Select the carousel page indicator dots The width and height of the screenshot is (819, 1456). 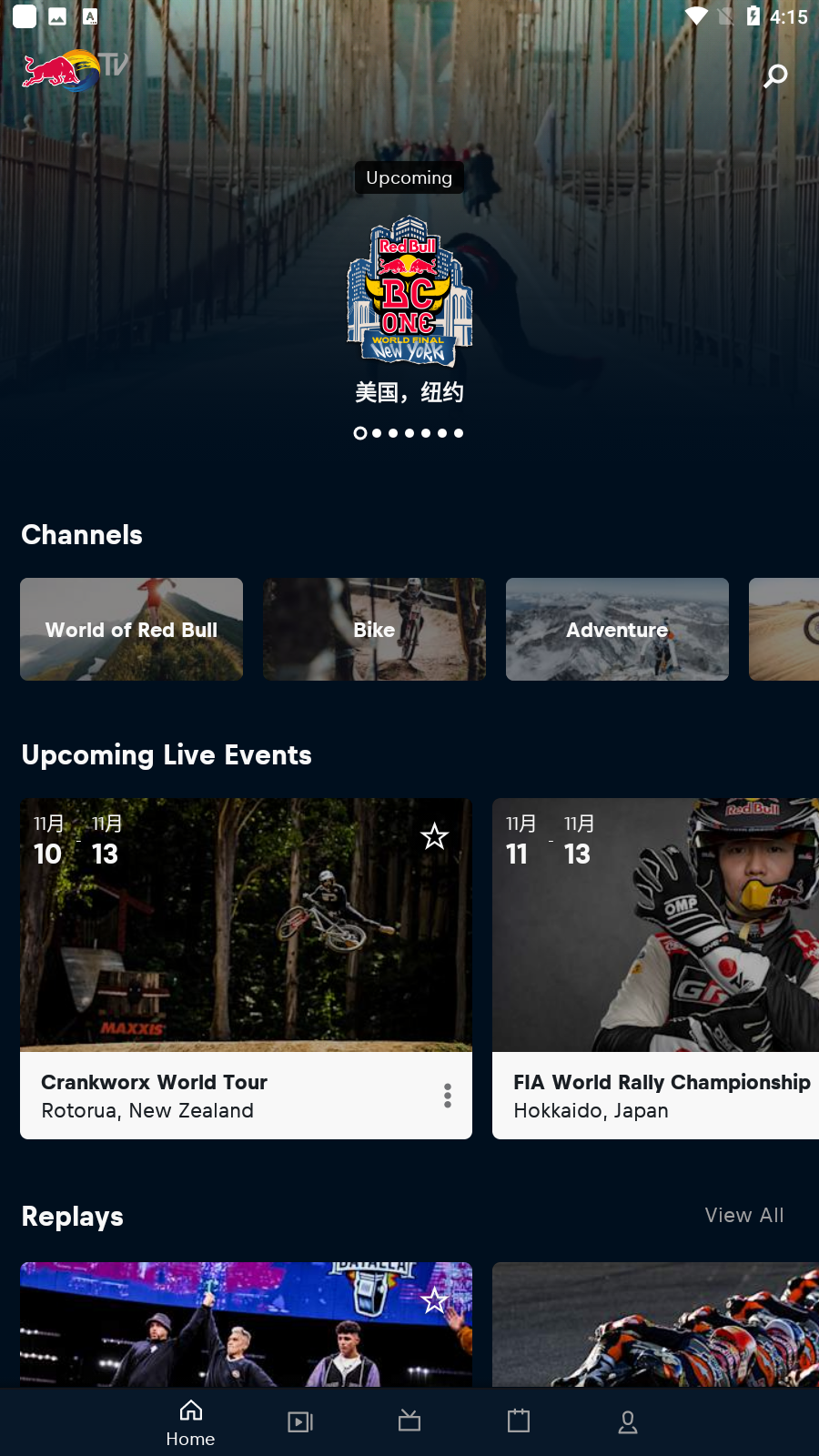pyautogui.click(x=409, y=433)
